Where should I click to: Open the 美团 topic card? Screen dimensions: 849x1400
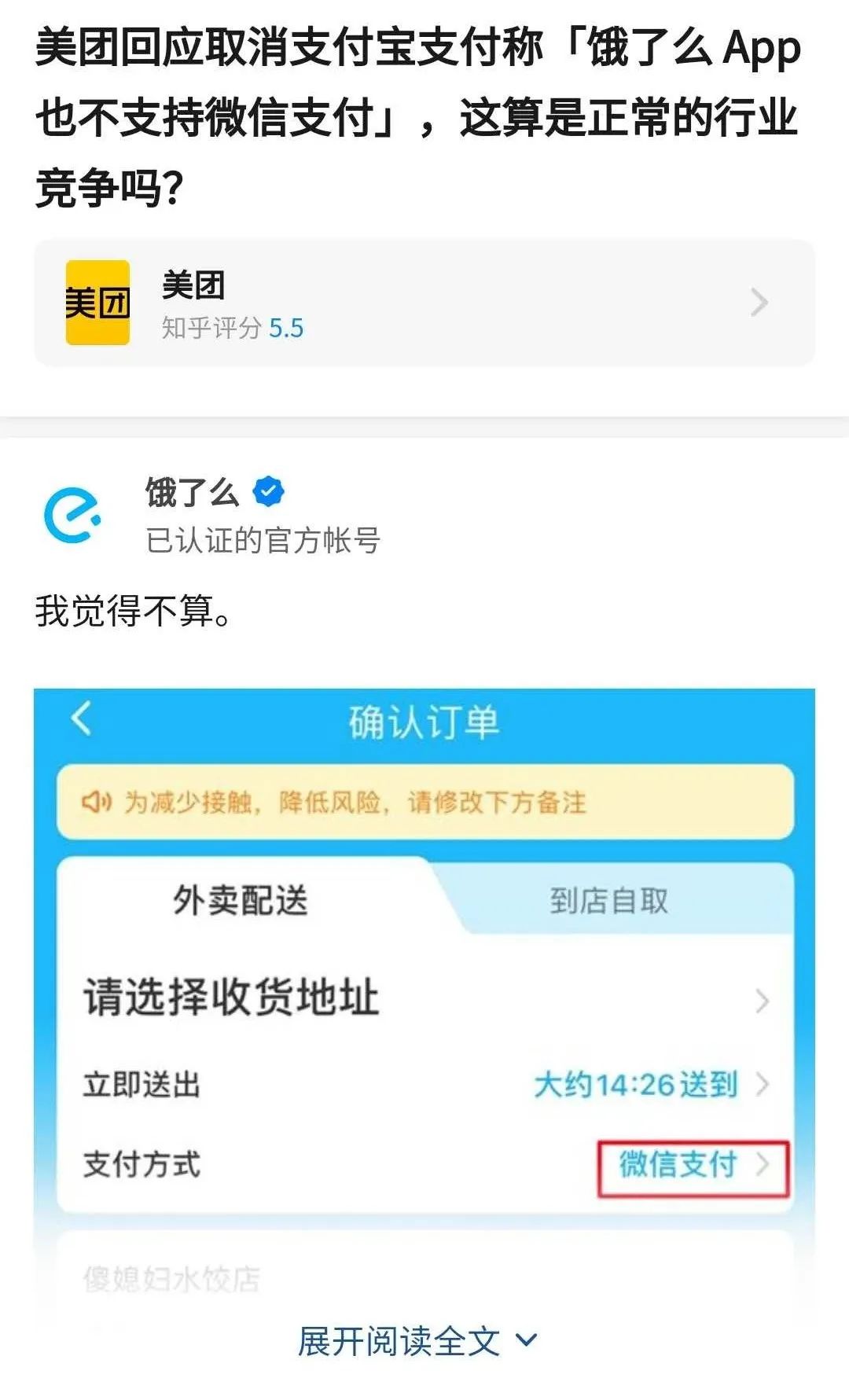(x=423, y=303)
